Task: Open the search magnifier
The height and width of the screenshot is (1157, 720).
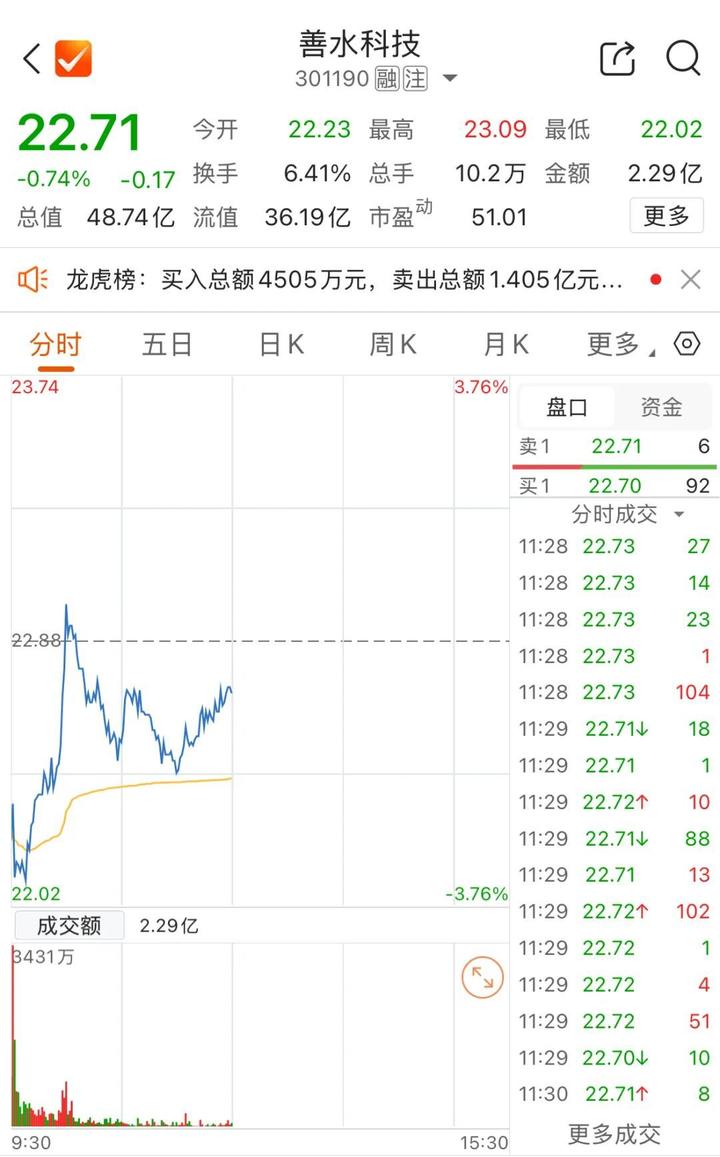Action: (683, 59)
